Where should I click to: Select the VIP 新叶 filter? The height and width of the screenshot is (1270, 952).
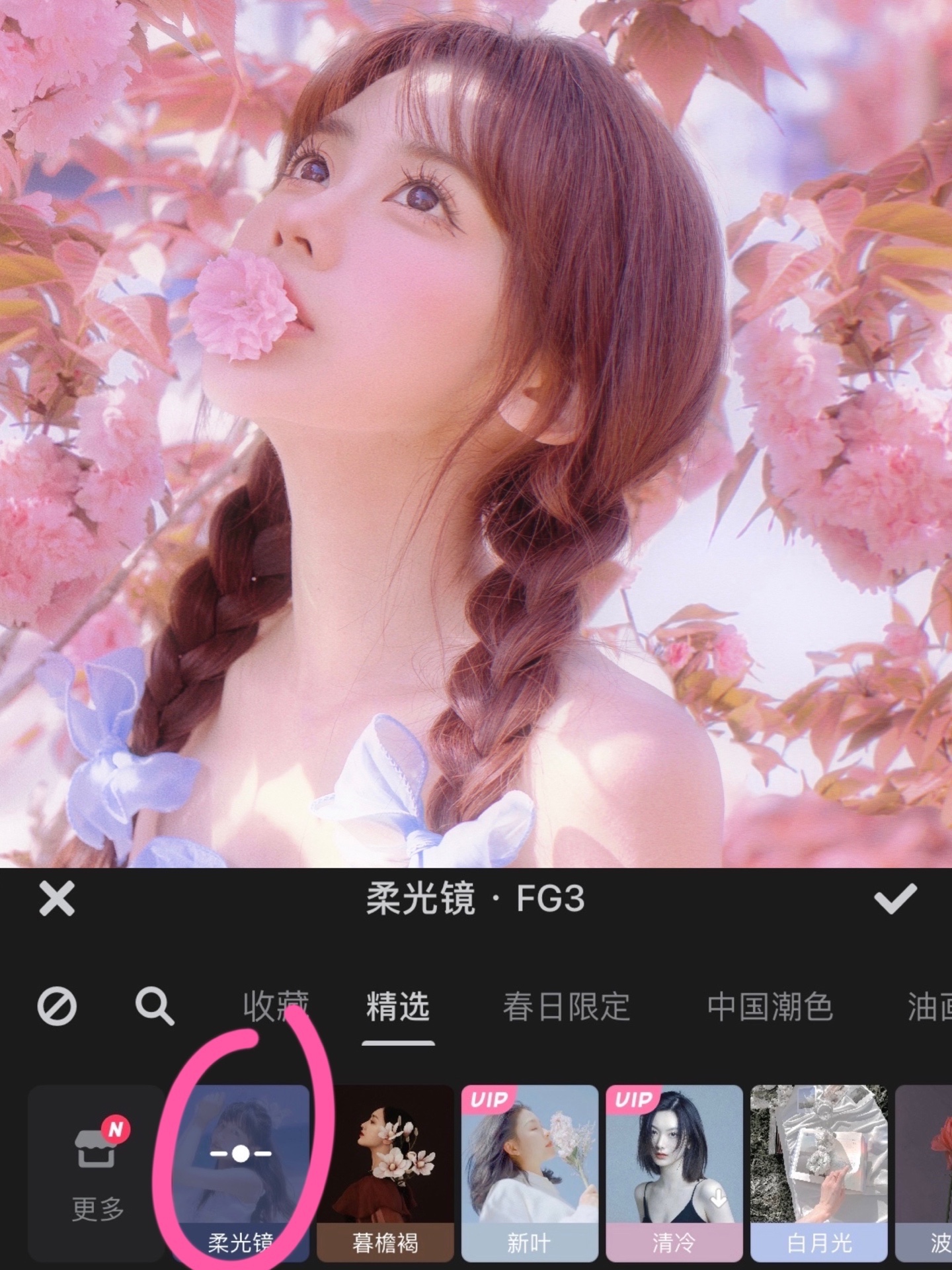[530, 1172]
